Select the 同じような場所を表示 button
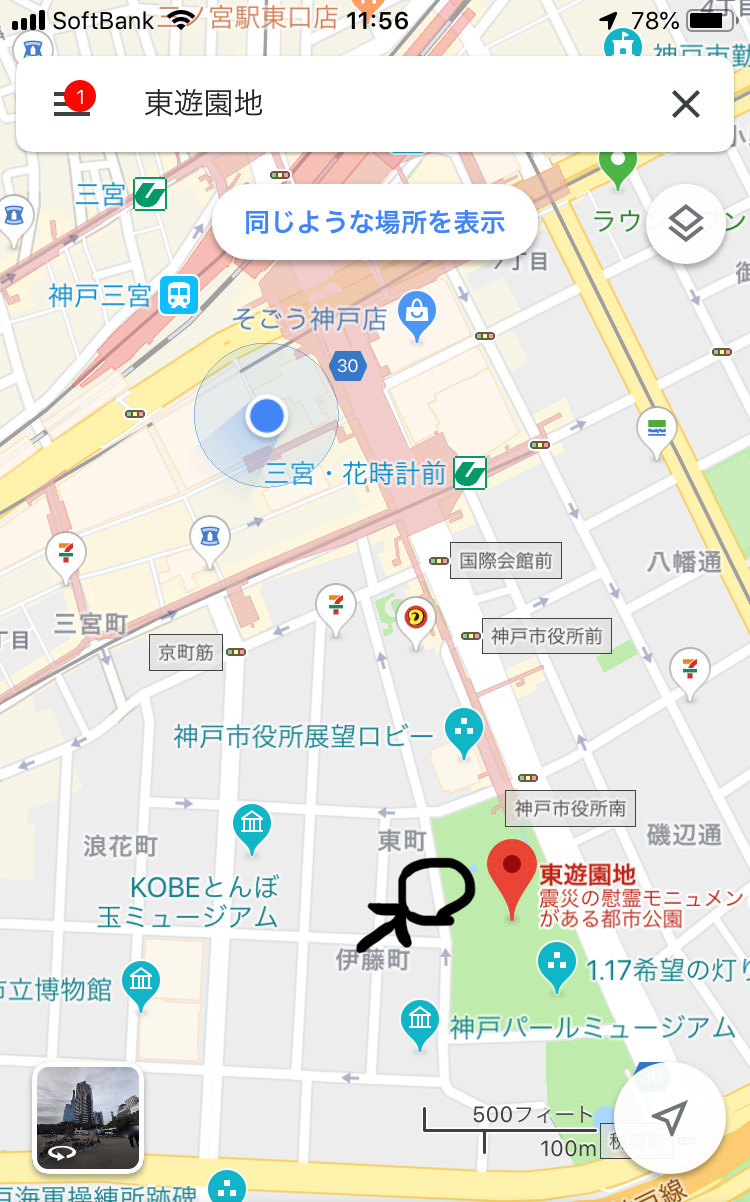The width and height of the screenshot is (750, 1202). click(x=375, y=222)
